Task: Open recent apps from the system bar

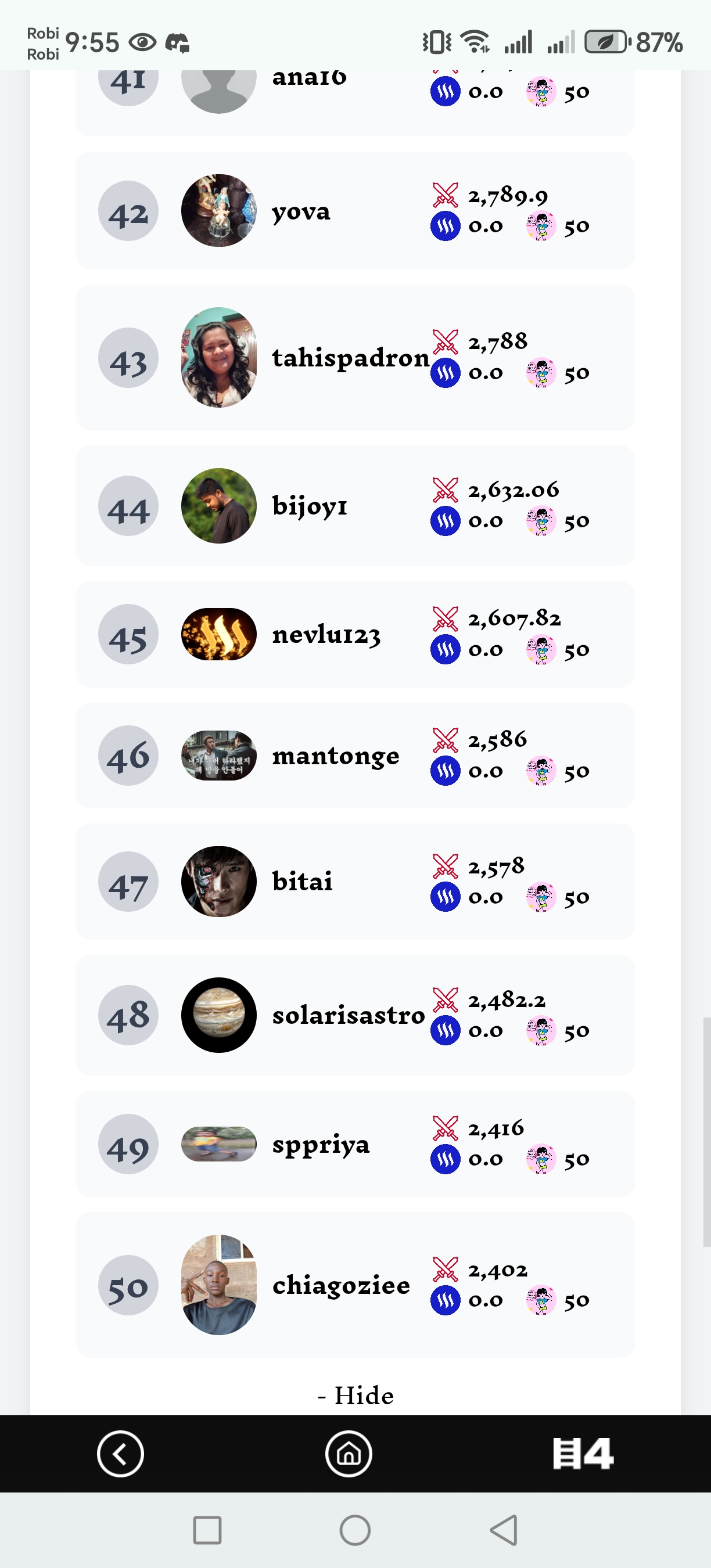Action: tap(207, 1530)
